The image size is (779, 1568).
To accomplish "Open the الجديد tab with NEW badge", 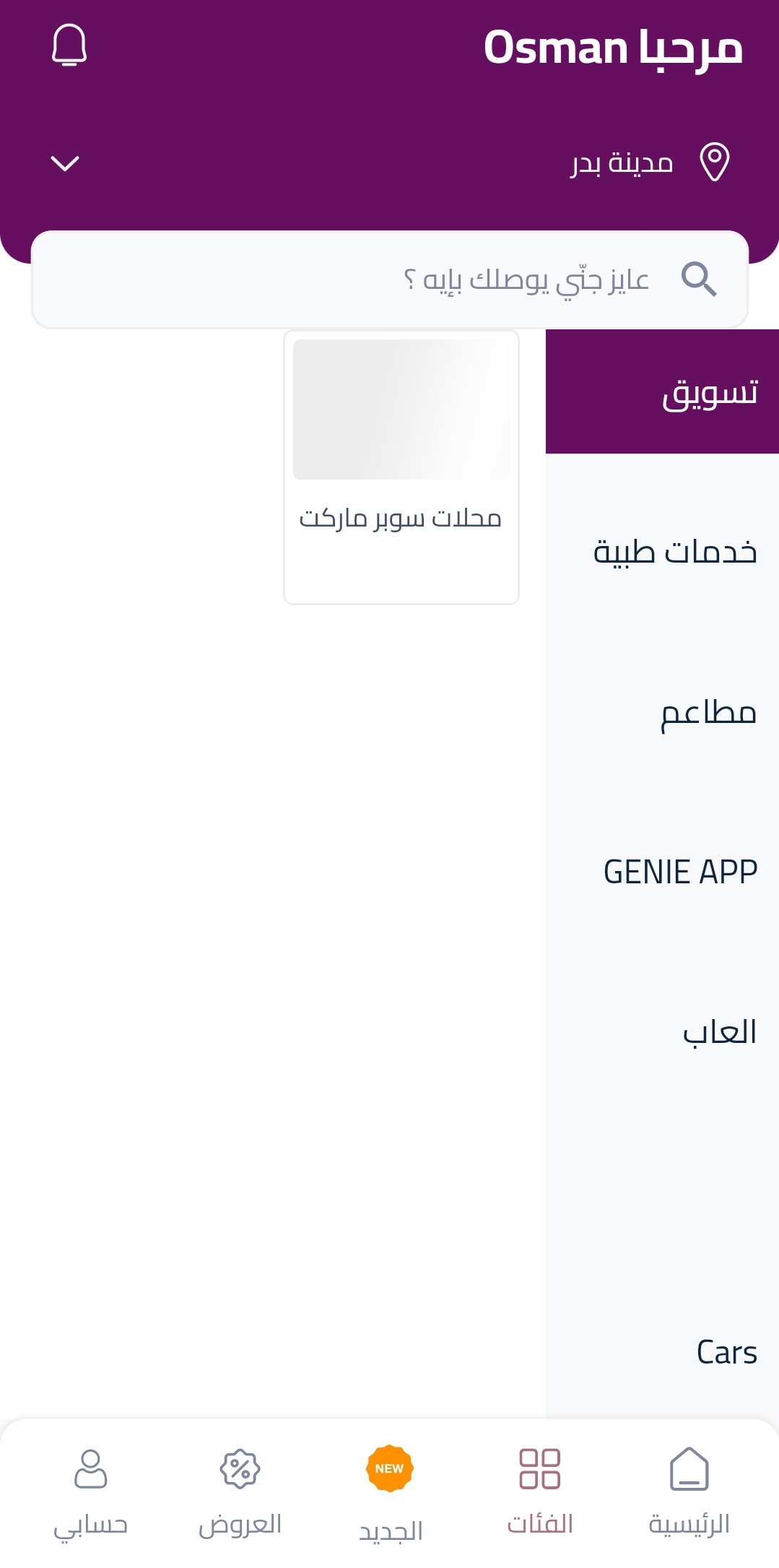I will pos(390,1492).
